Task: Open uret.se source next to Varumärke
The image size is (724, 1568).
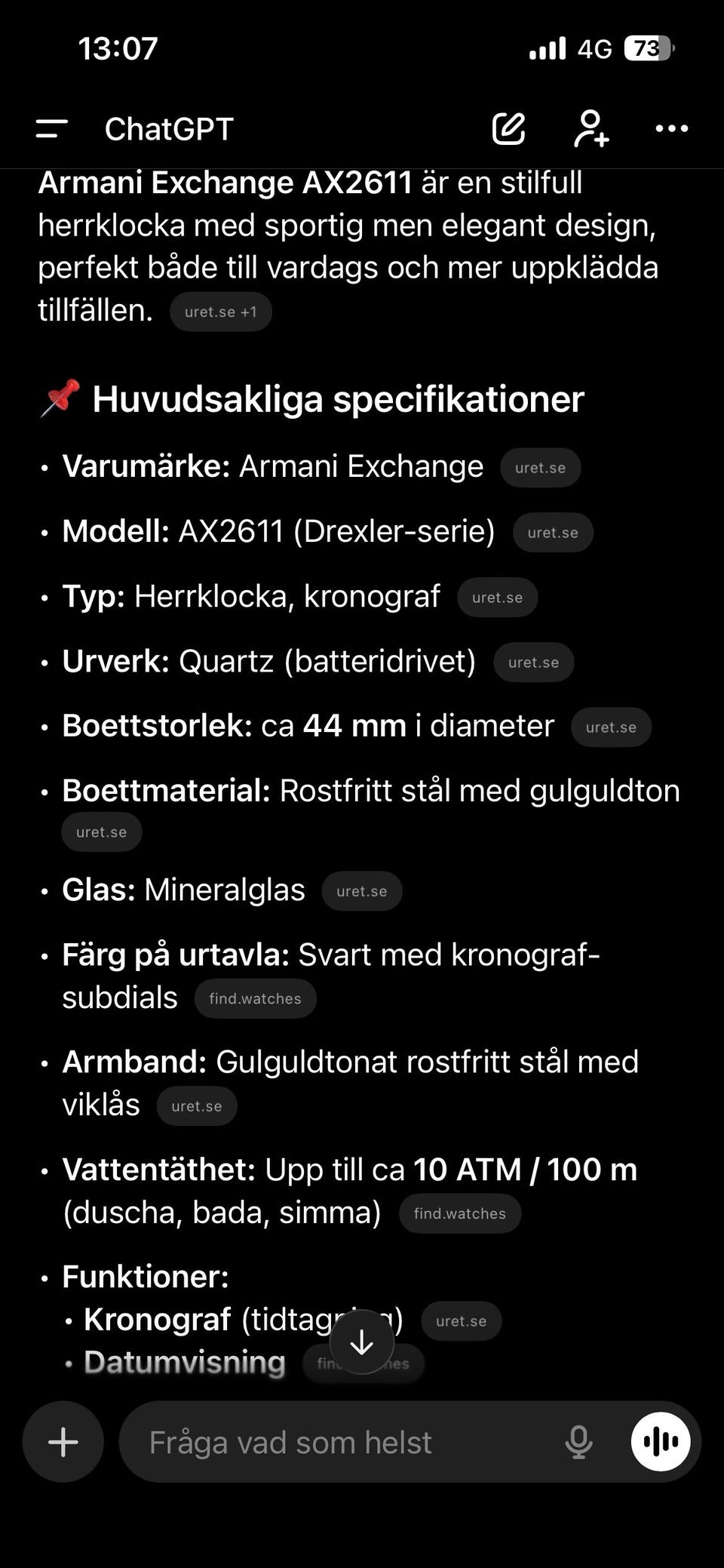Action: [541, 468]
